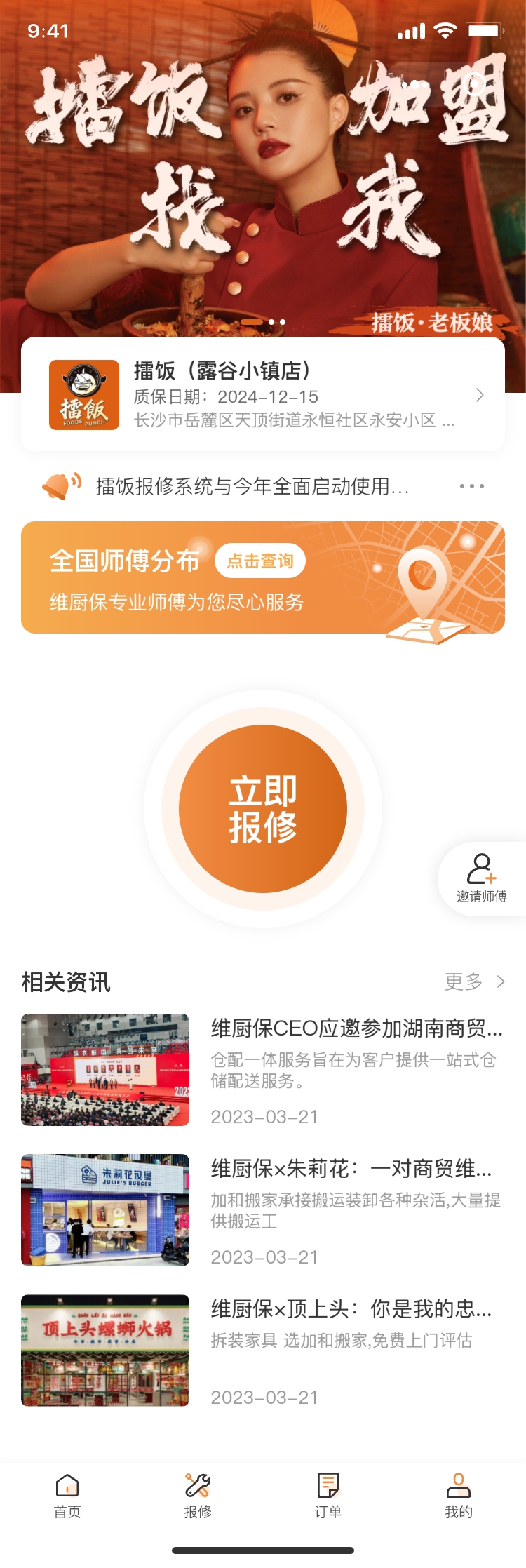Screen dimensions: 526x1568
Task: Read the 擂饭报修系统 announcement
Action: tap(252, 486)
